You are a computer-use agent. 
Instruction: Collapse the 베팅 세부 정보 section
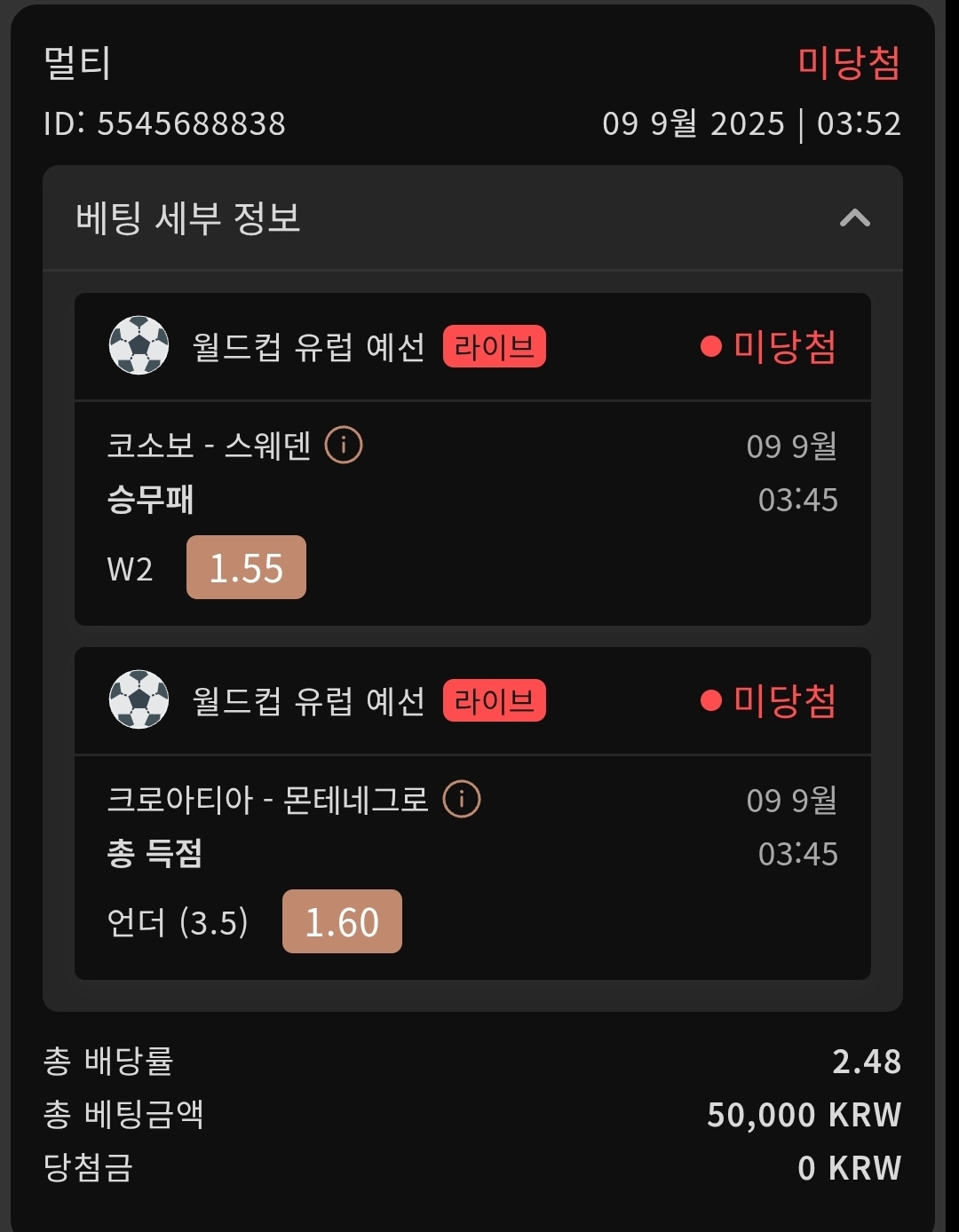pyautogui.click(x=854, y=217)
